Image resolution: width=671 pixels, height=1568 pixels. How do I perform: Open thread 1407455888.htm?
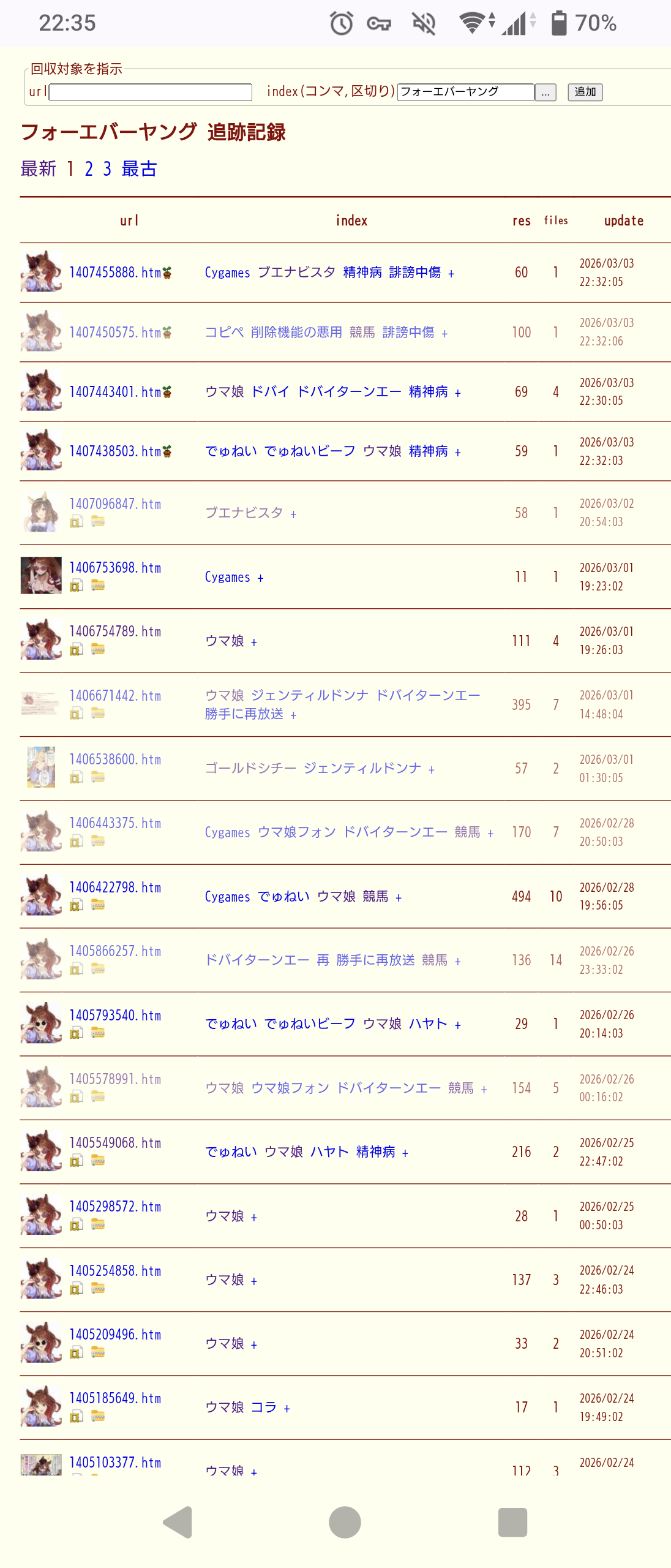click(114, 272)
